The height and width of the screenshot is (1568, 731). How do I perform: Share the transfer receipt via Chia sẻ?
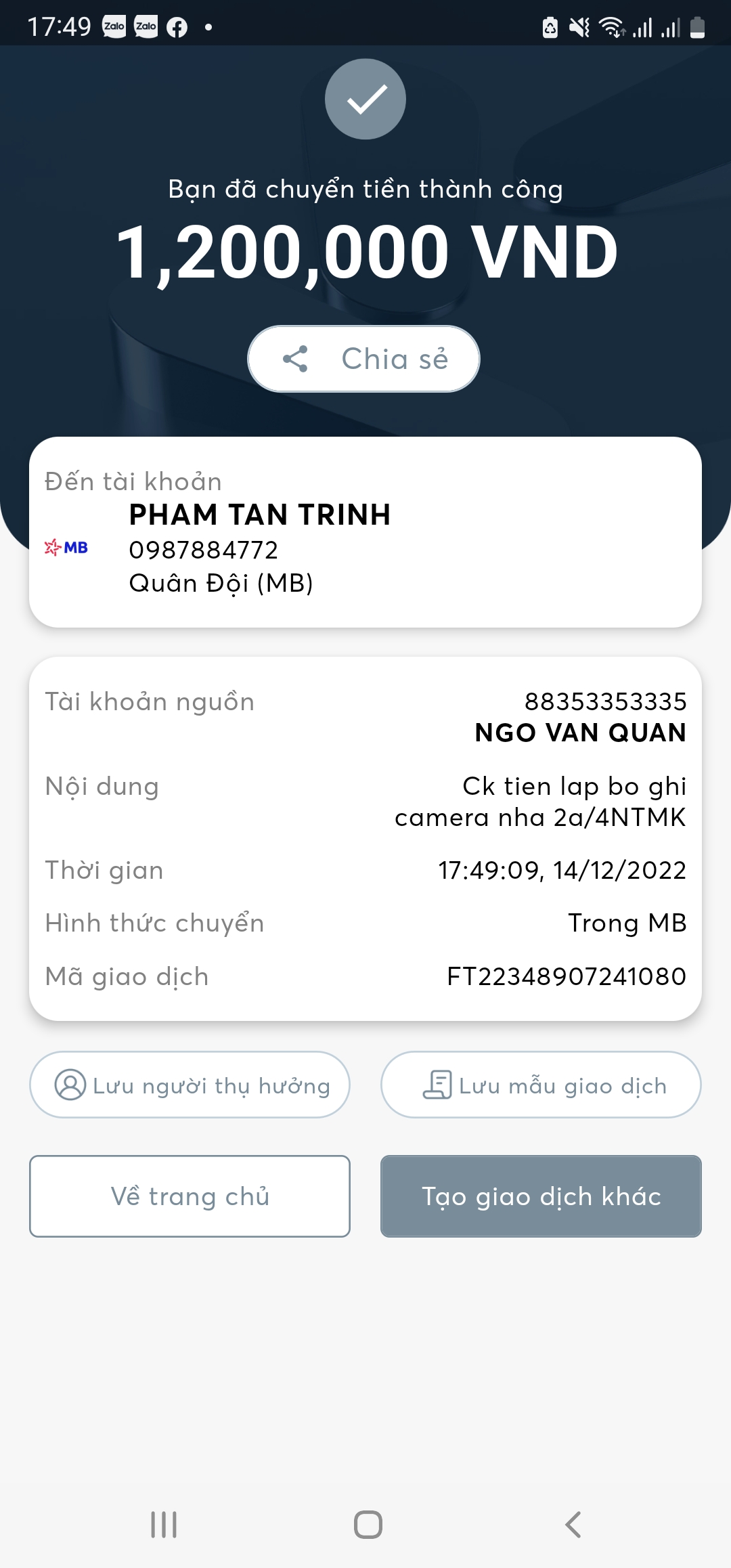364,359
